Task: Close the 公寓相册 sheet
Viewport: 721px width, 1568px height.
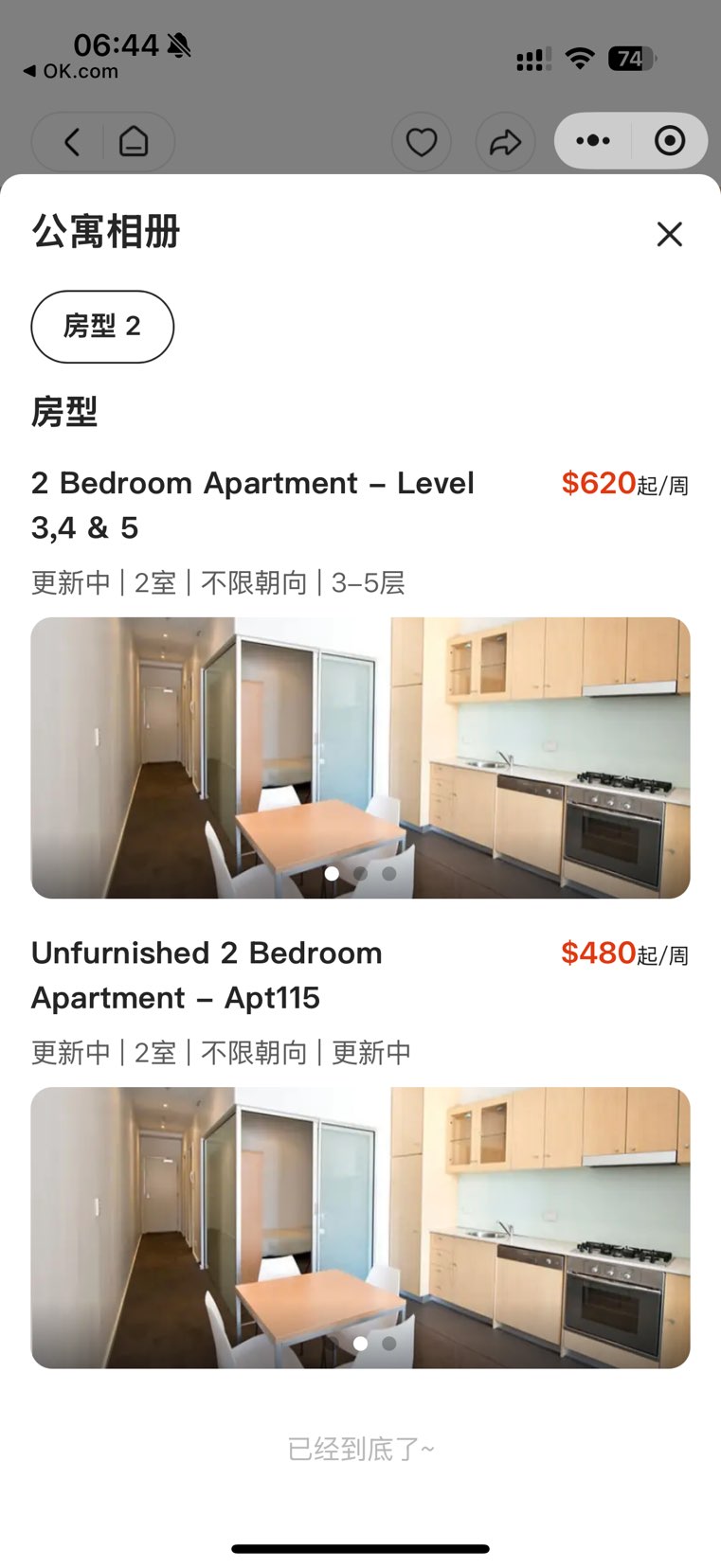Action: 669,234
